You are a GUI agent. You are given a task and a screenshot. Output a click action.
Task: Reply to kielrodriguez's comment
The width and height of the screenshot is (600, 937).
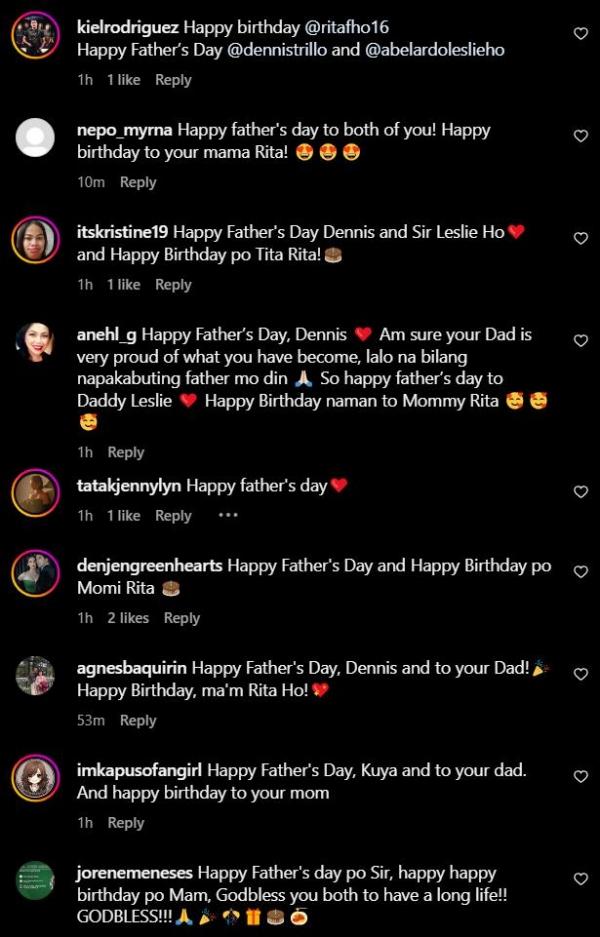(x=173, y=80)
